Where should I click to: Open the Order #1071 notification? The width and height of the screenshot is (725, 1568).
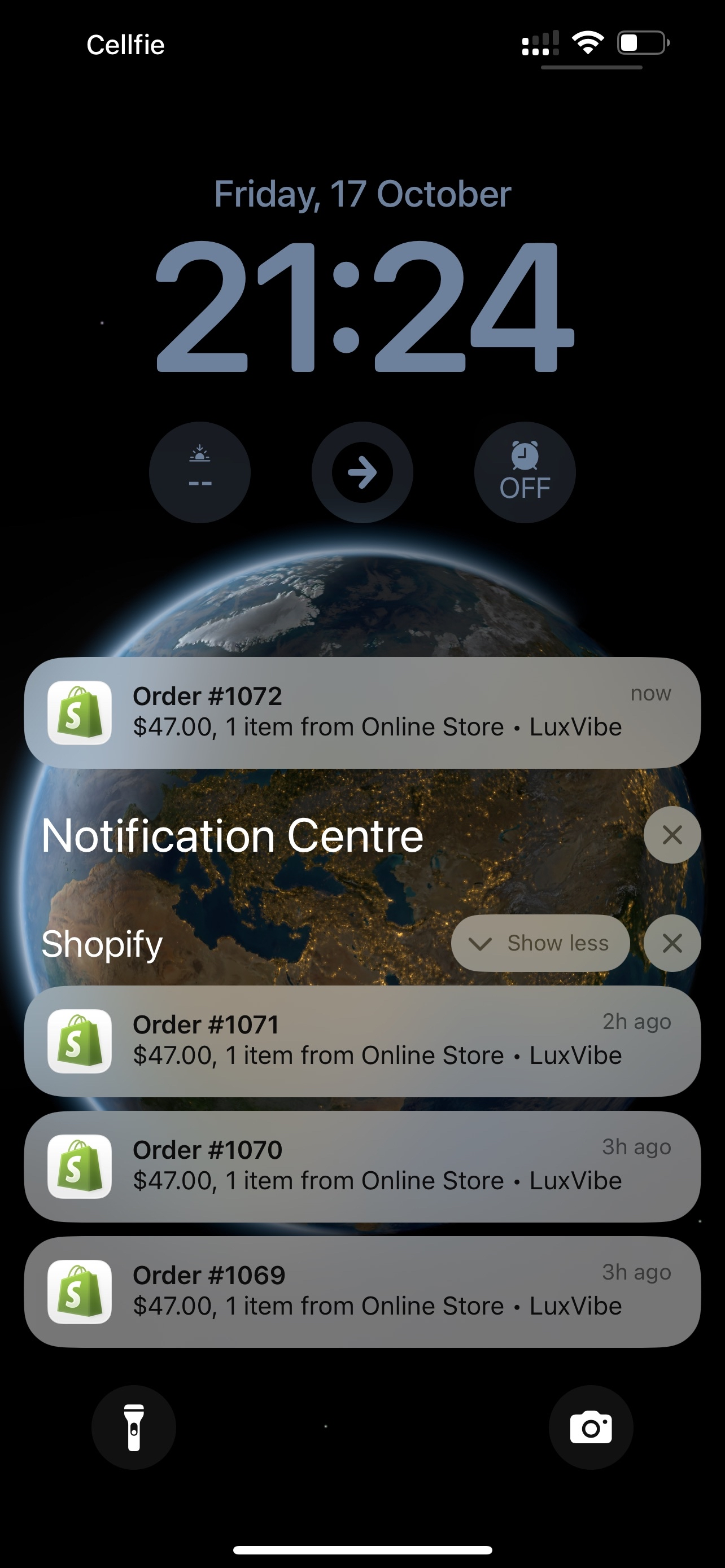(x=362, y=1041)
